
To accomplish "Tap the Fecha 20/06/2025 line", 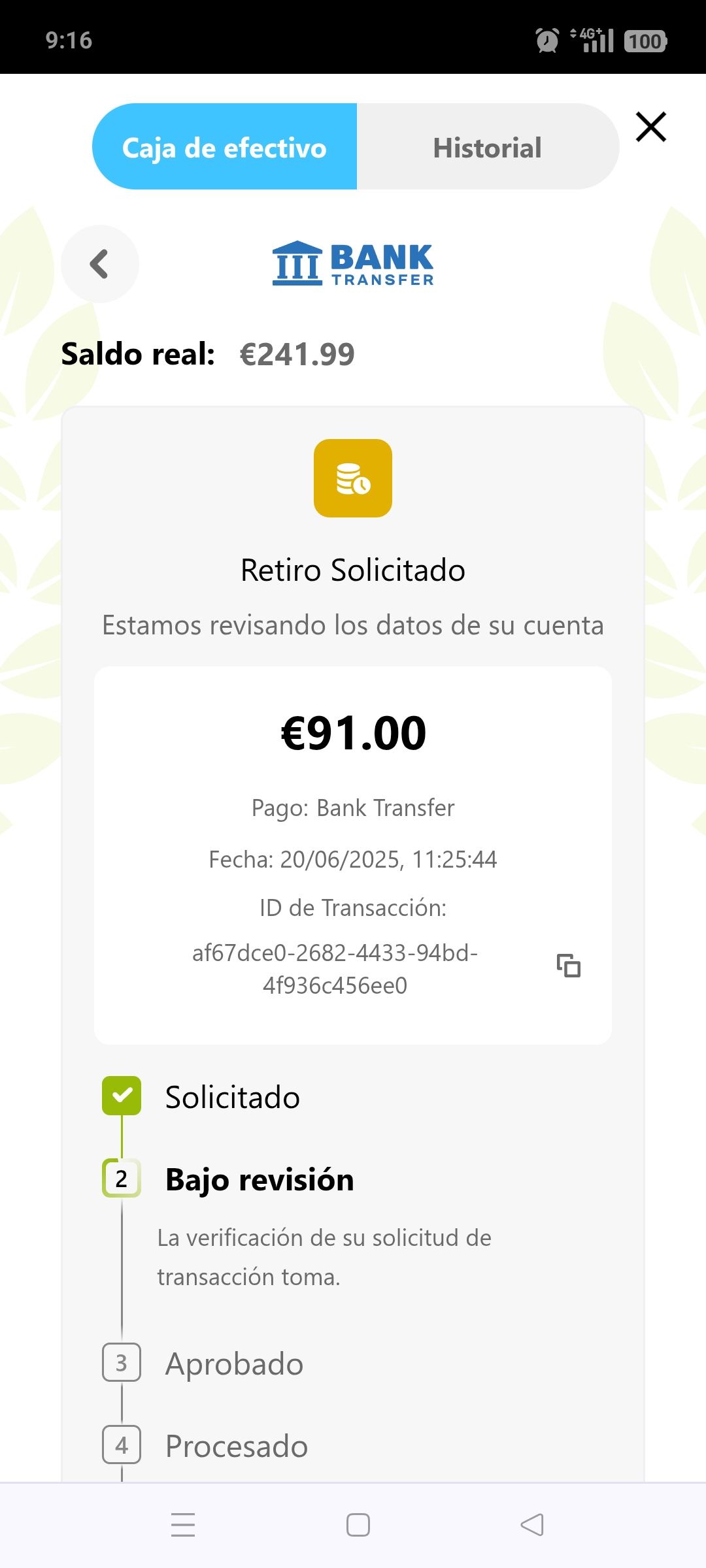I will click(x=353, y=860).
